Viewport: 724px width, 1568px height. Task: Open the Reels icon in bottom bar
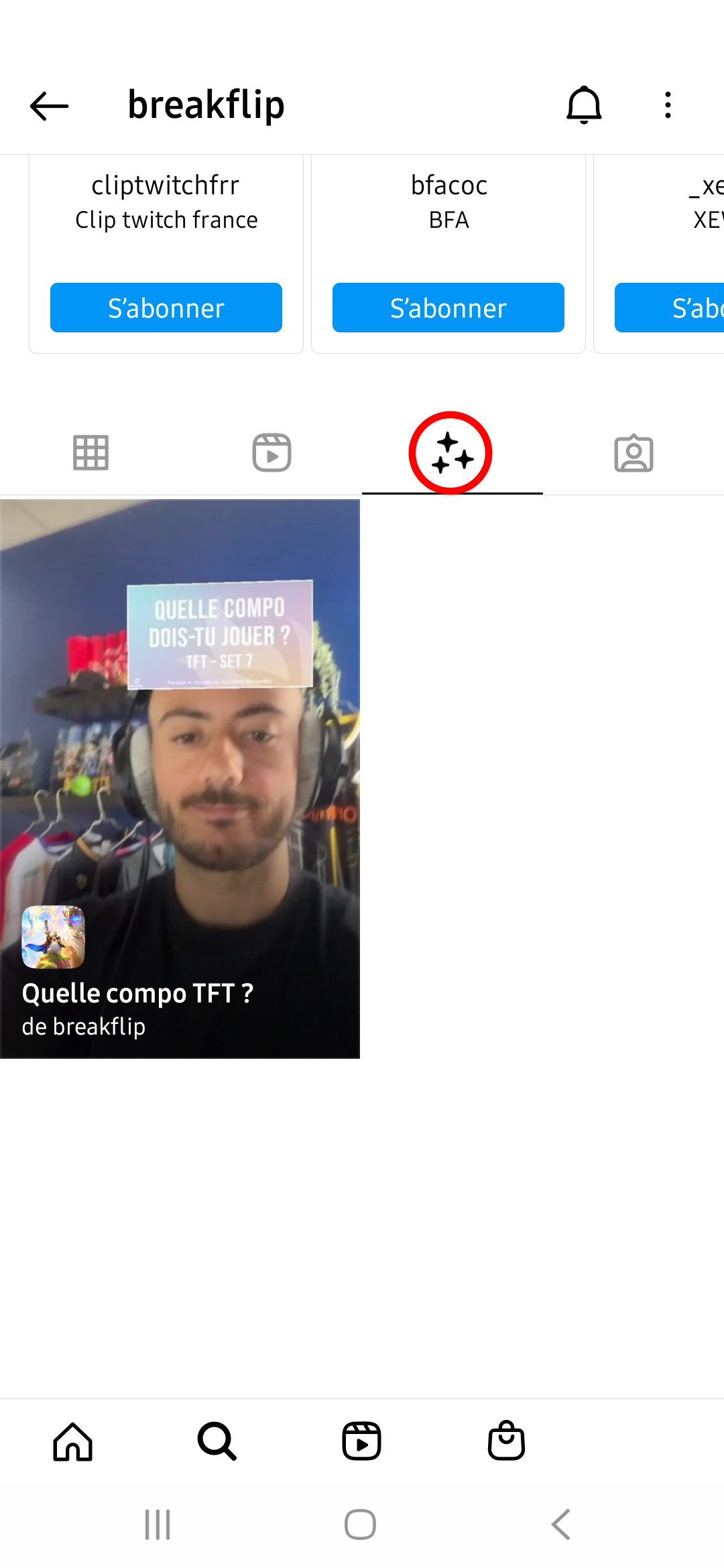point(361,1441)
